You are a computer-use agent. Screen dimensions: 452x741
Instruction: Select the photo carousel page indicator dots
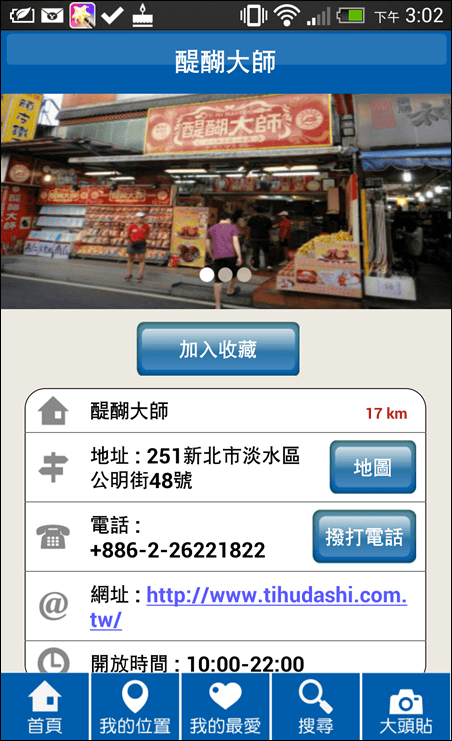pos(225,275)
